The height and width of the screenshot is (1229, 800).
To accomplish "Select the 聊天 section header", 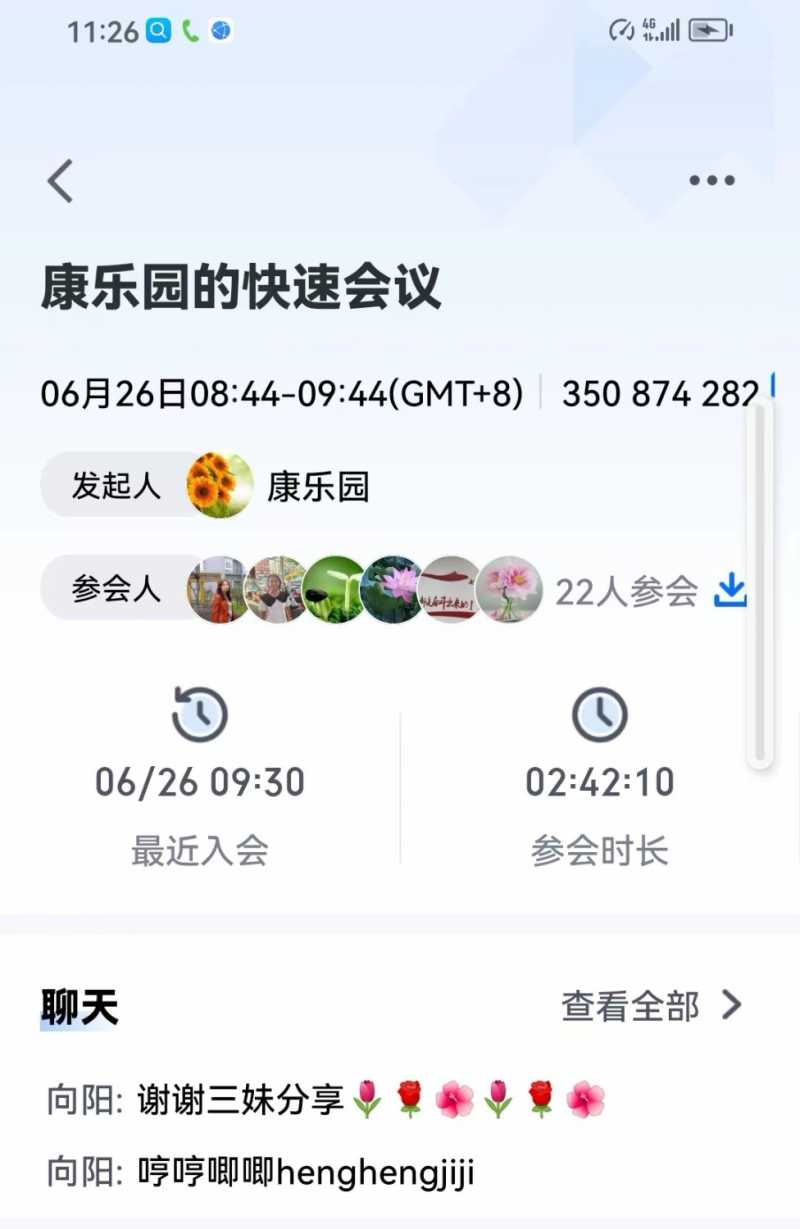I will [x=79, y=1006].
